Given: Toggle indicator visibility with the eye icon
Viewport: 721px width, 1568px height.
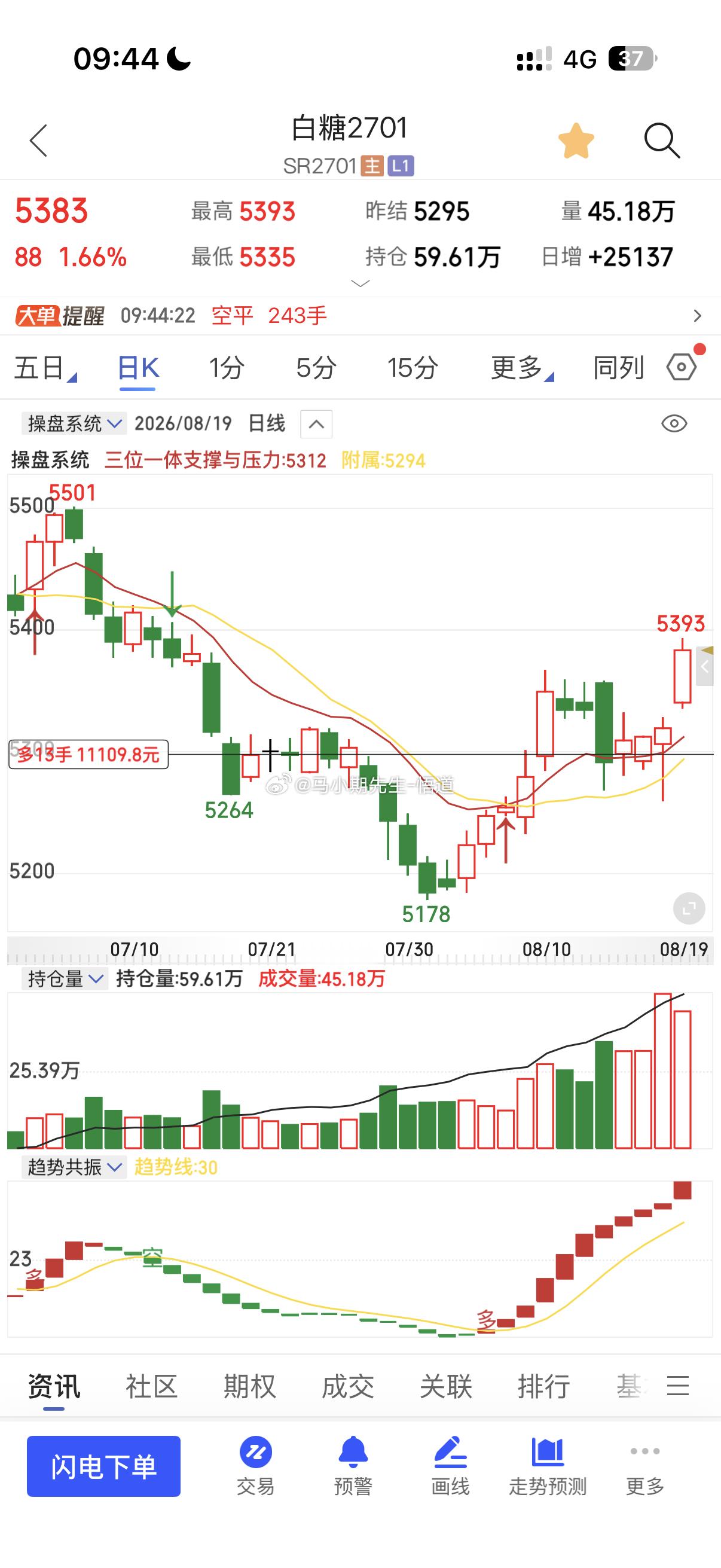Looking at the screenshot, I should 674,423.
